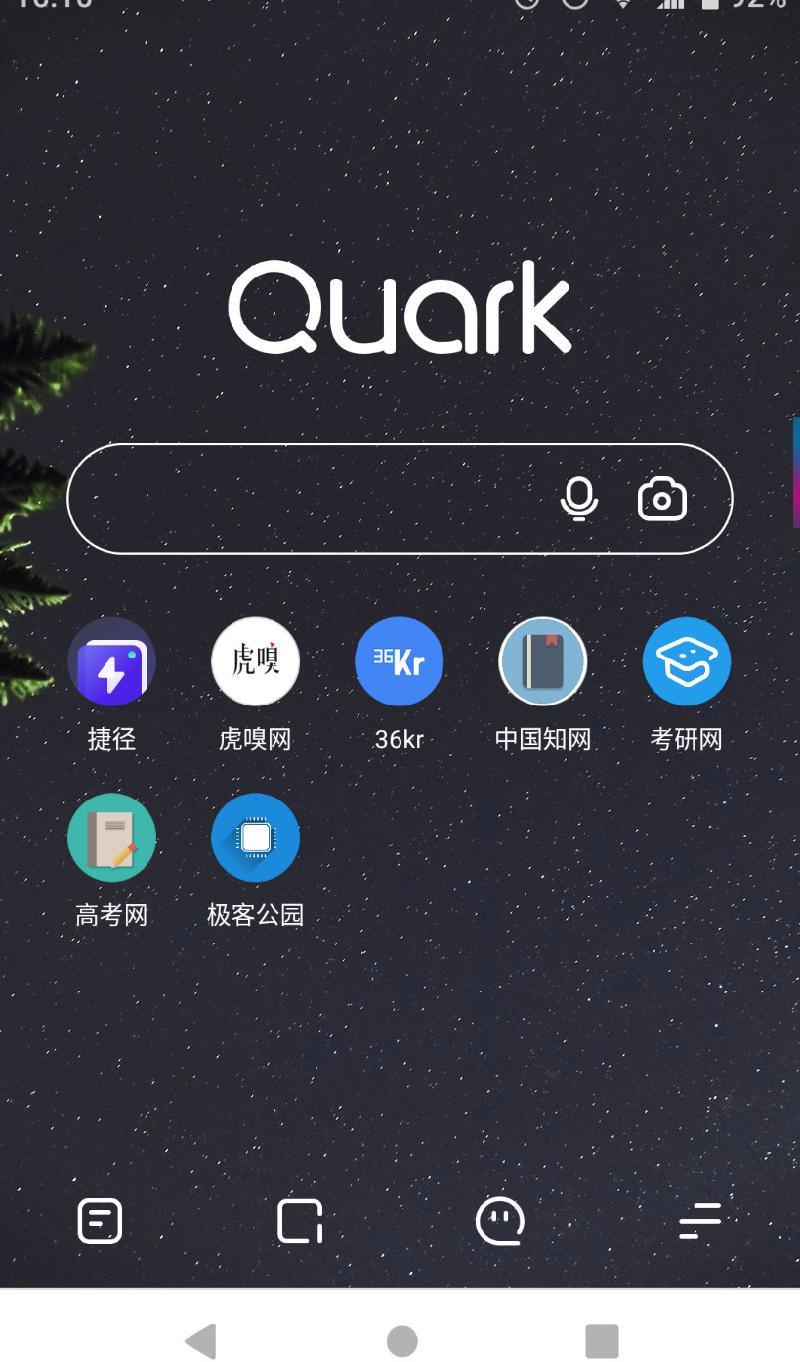The image size is (800, 1362).
Task: Open the smiley assistant icon in the bottom bar
Action: pyautogui.click(x=500, y=1221)
